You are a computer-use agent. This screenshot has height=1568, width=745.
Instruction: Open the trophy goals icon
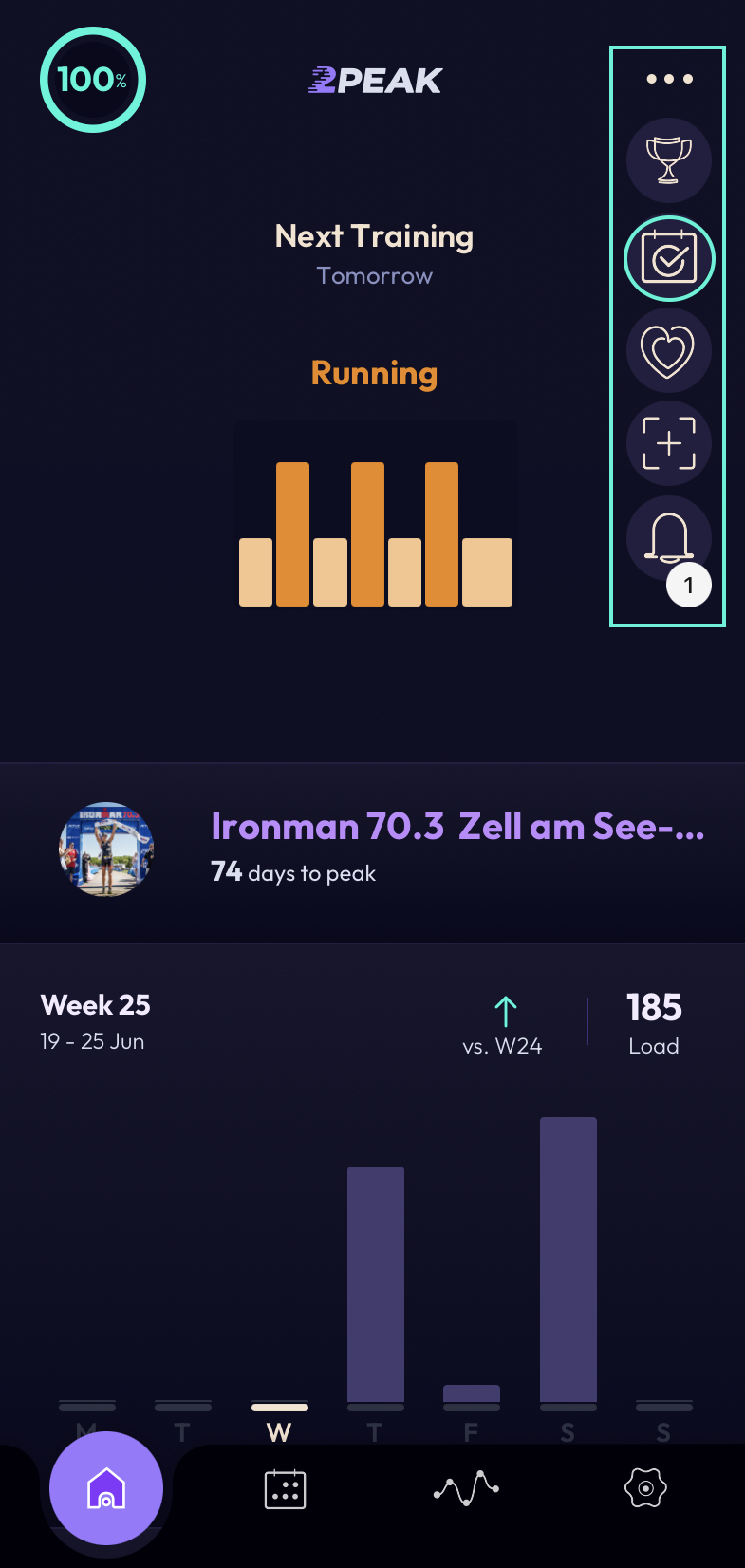coord(669,160)
